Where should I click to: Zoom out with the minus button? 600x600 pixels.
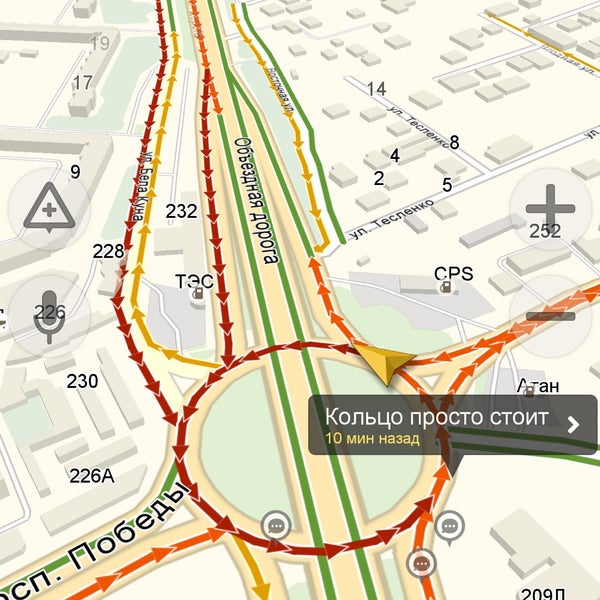pyautogui.click(x=553, y=314)
